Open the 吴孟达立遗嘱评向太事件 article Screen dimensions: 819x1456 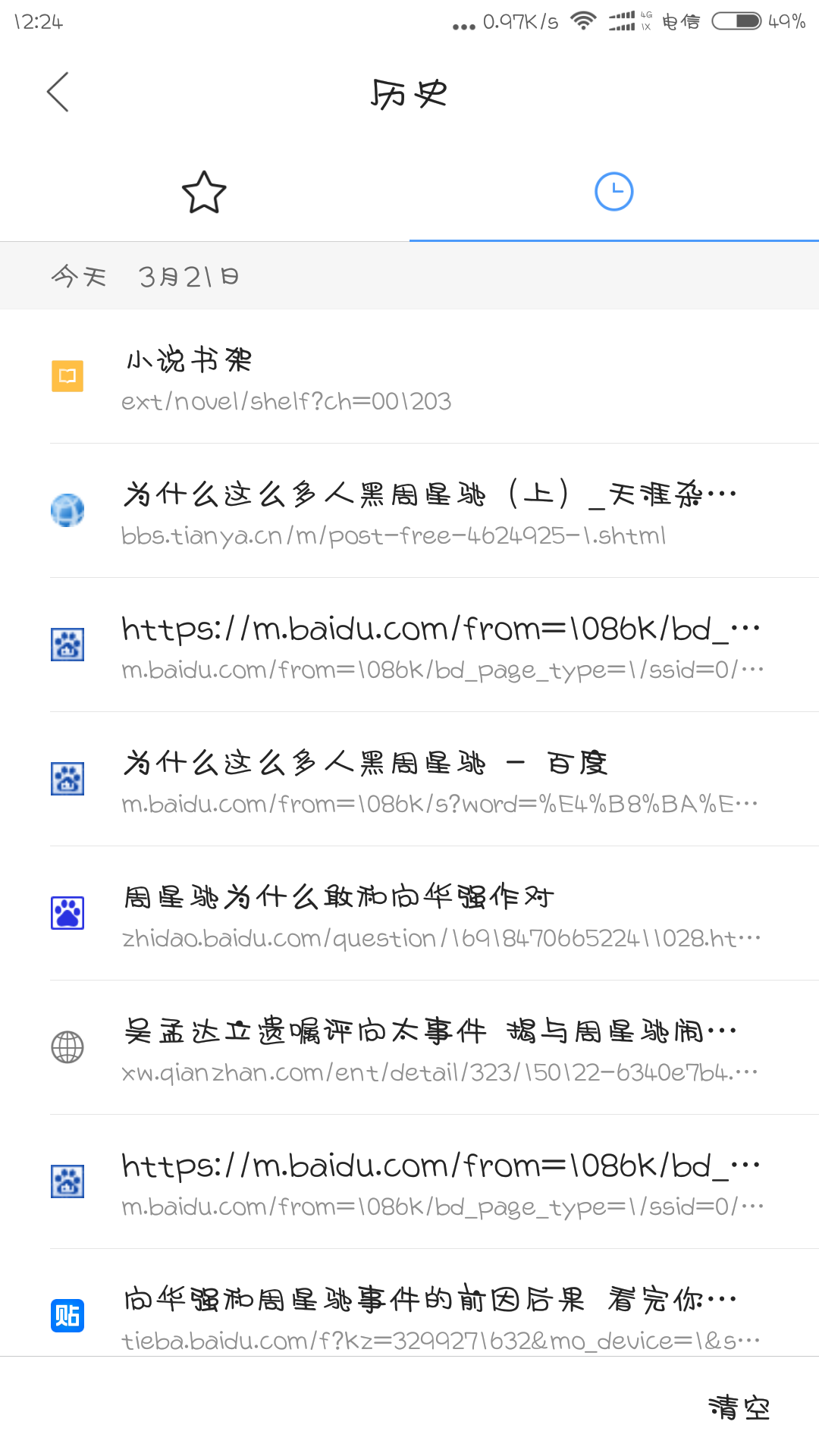(409, 1049)
